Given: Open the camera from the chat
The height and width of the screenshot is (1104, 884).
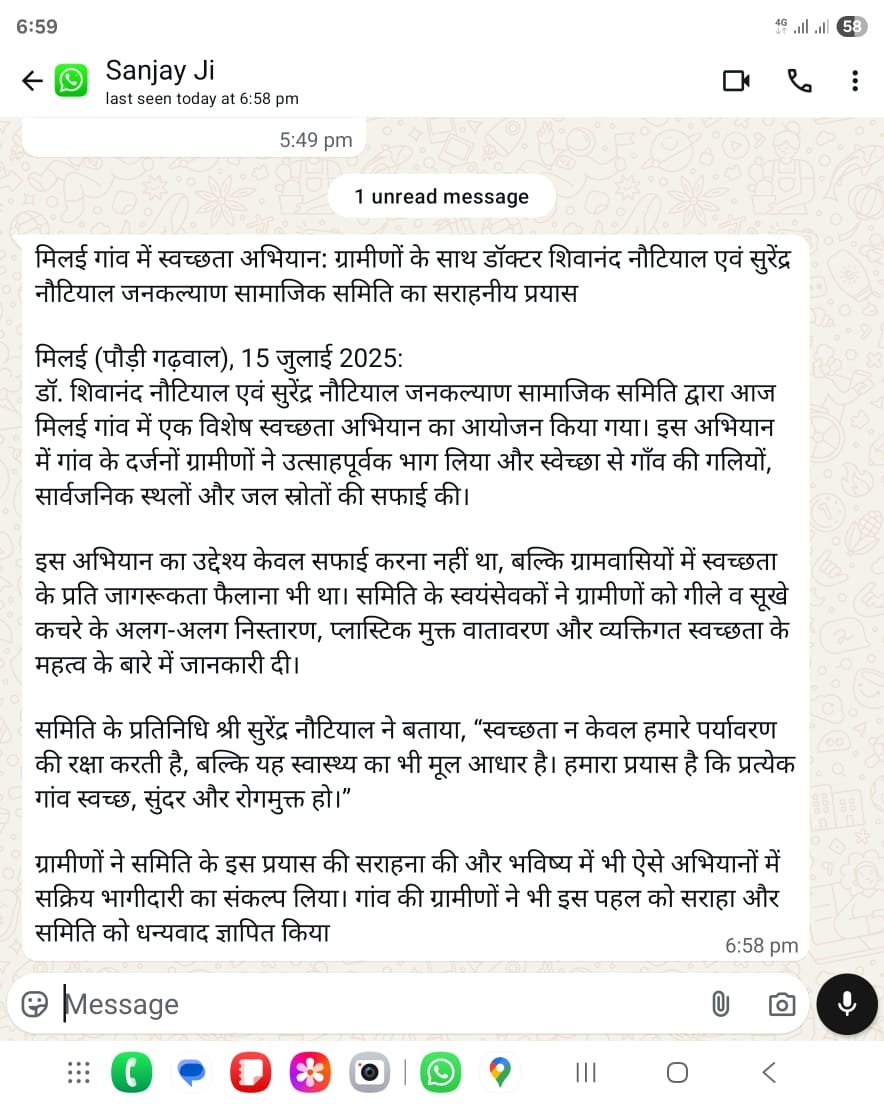Looking at the screenshot, I should (781, 1004).
